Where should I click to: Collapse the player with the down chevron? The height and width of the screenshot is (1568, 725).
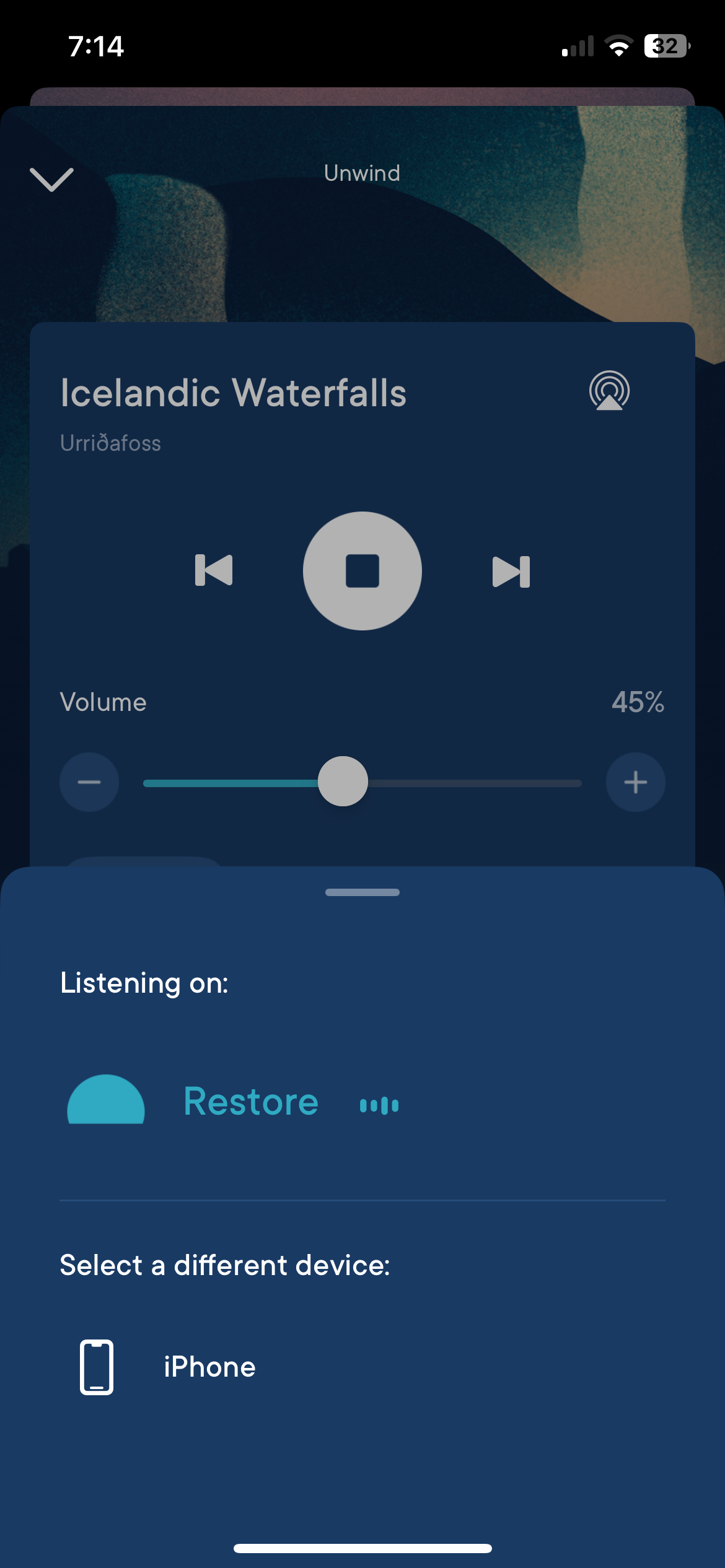(51, 180)
